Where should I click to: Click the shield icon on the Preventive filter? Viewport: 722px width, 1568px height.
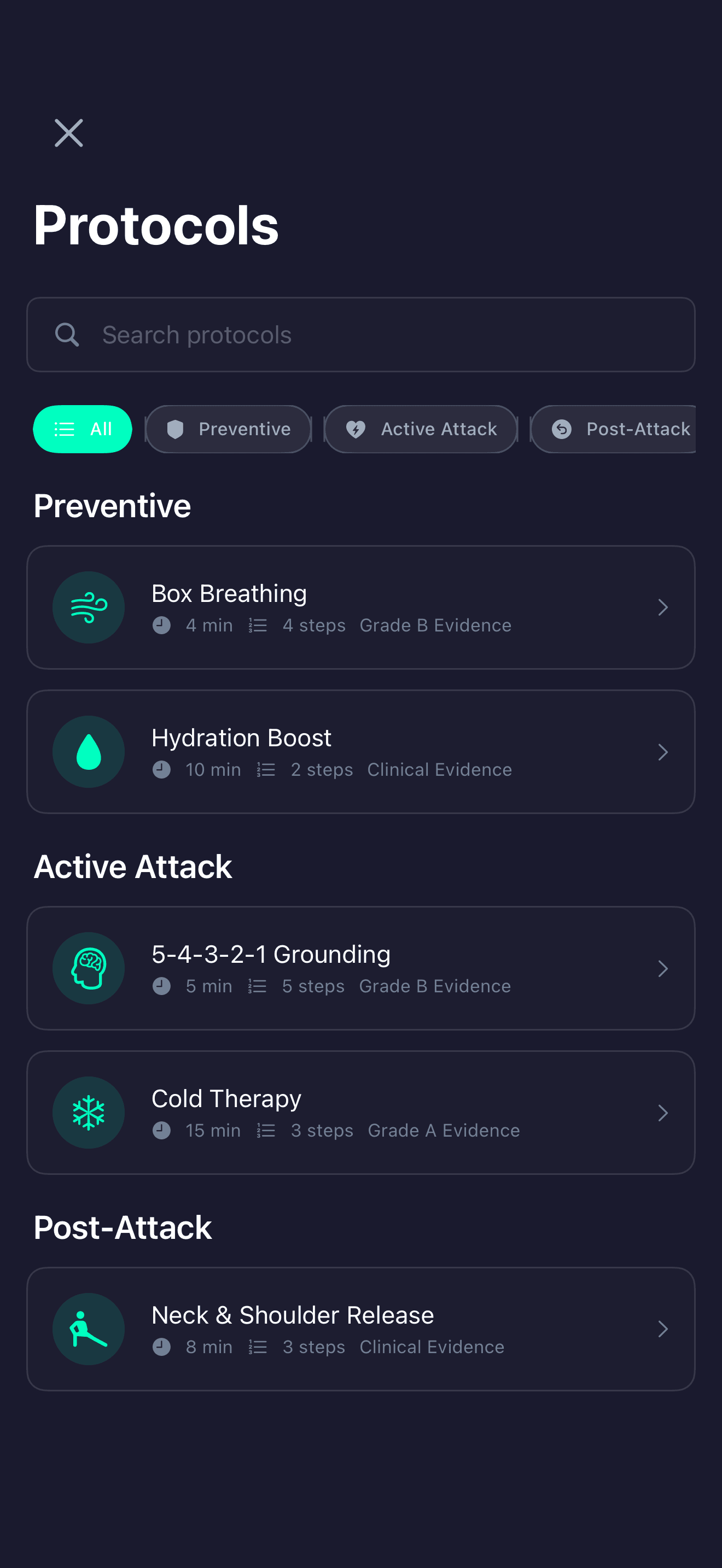(x=177, y=429)
